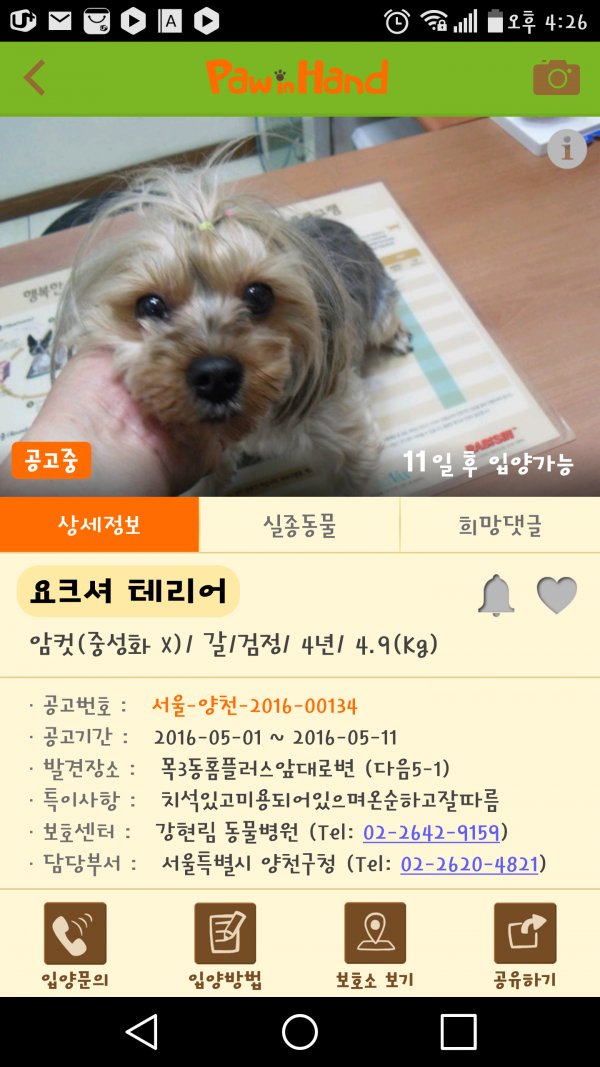The width and height of the screenshot is (600, 1067).
Task: Share this listing with 공유하기
Action: tap(525, 944)
